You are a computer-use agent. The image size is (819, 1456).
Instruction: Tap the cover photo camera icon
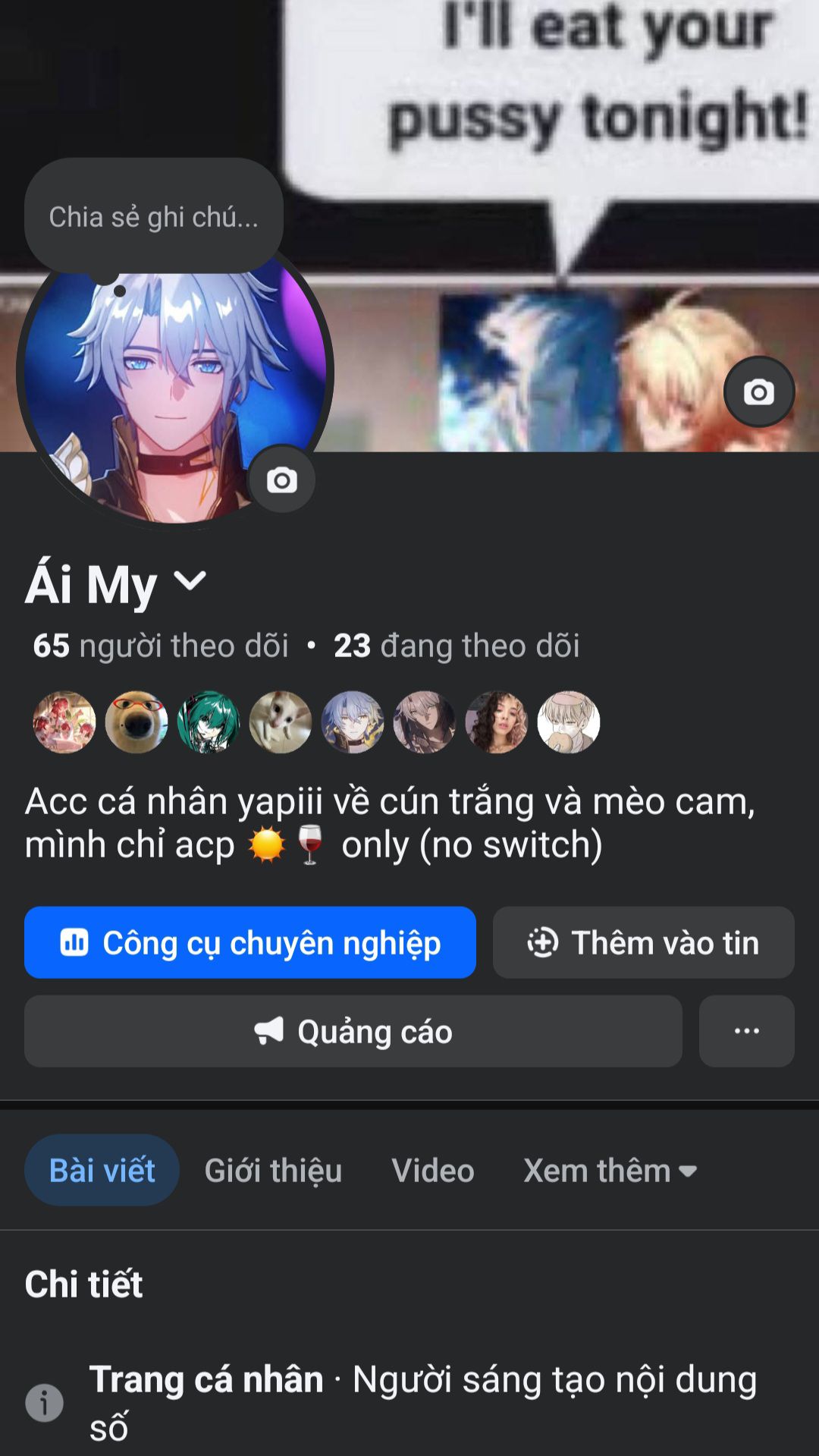pos(758,392)
